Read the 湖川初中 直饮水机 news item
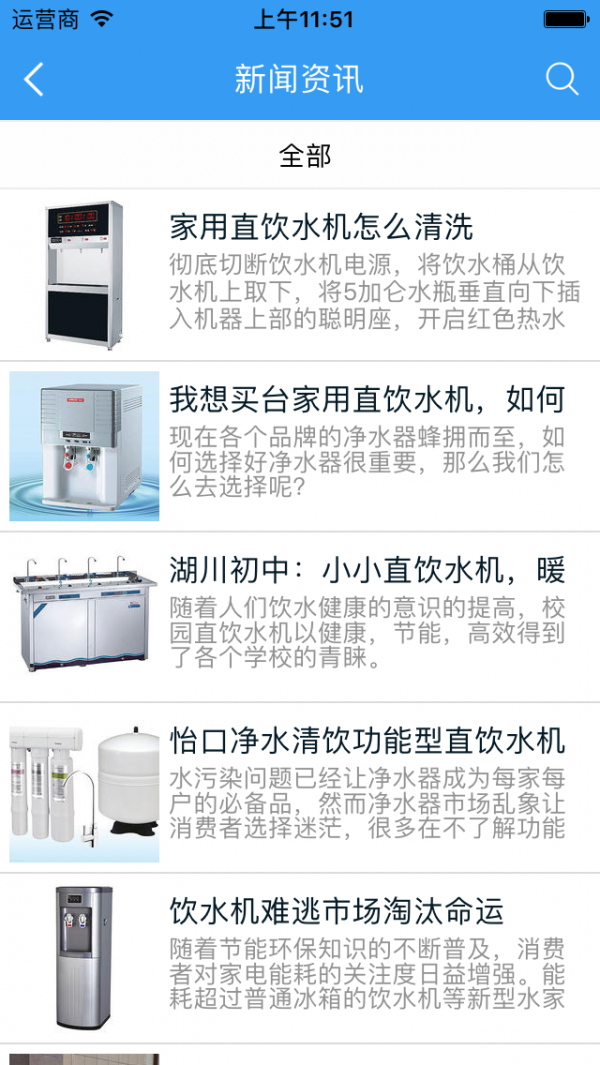The height and width of the screenshot is (1065, 600). click(366, 571)
